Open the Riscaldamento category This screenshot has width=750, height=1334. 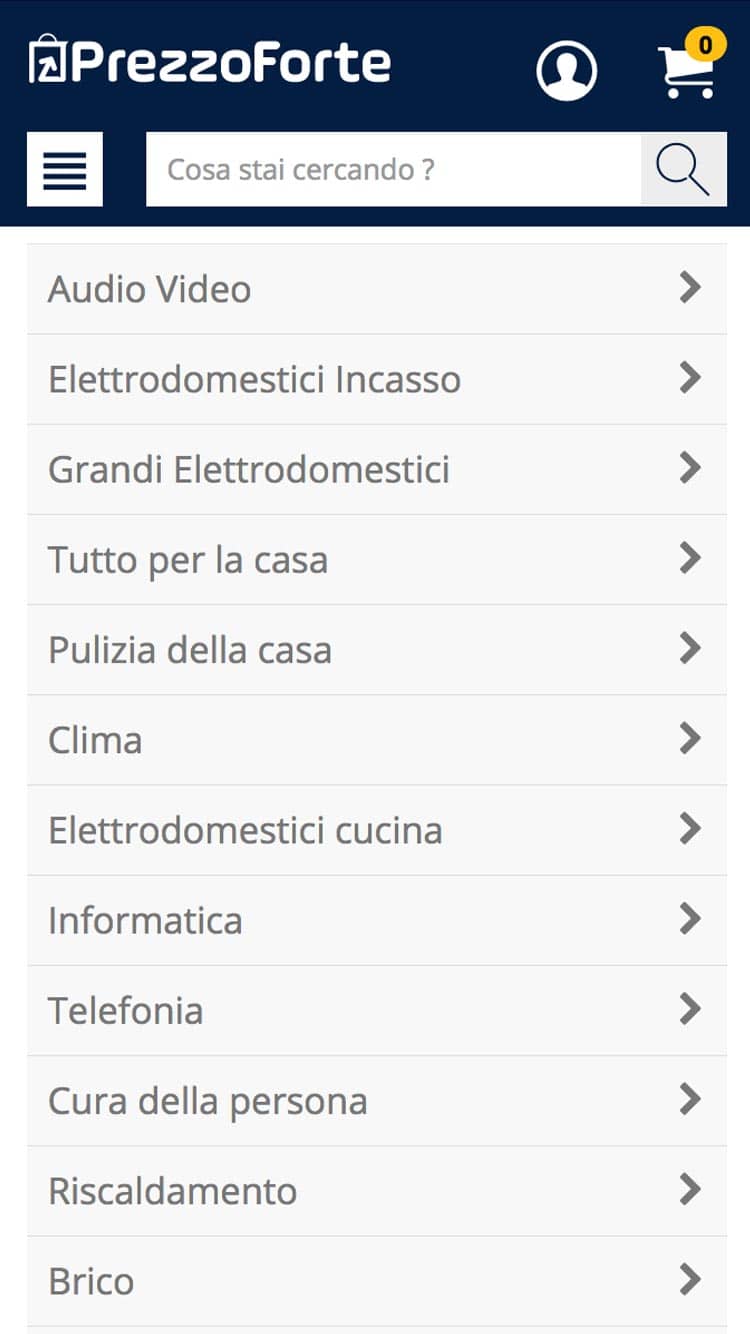click(377, 1191)
